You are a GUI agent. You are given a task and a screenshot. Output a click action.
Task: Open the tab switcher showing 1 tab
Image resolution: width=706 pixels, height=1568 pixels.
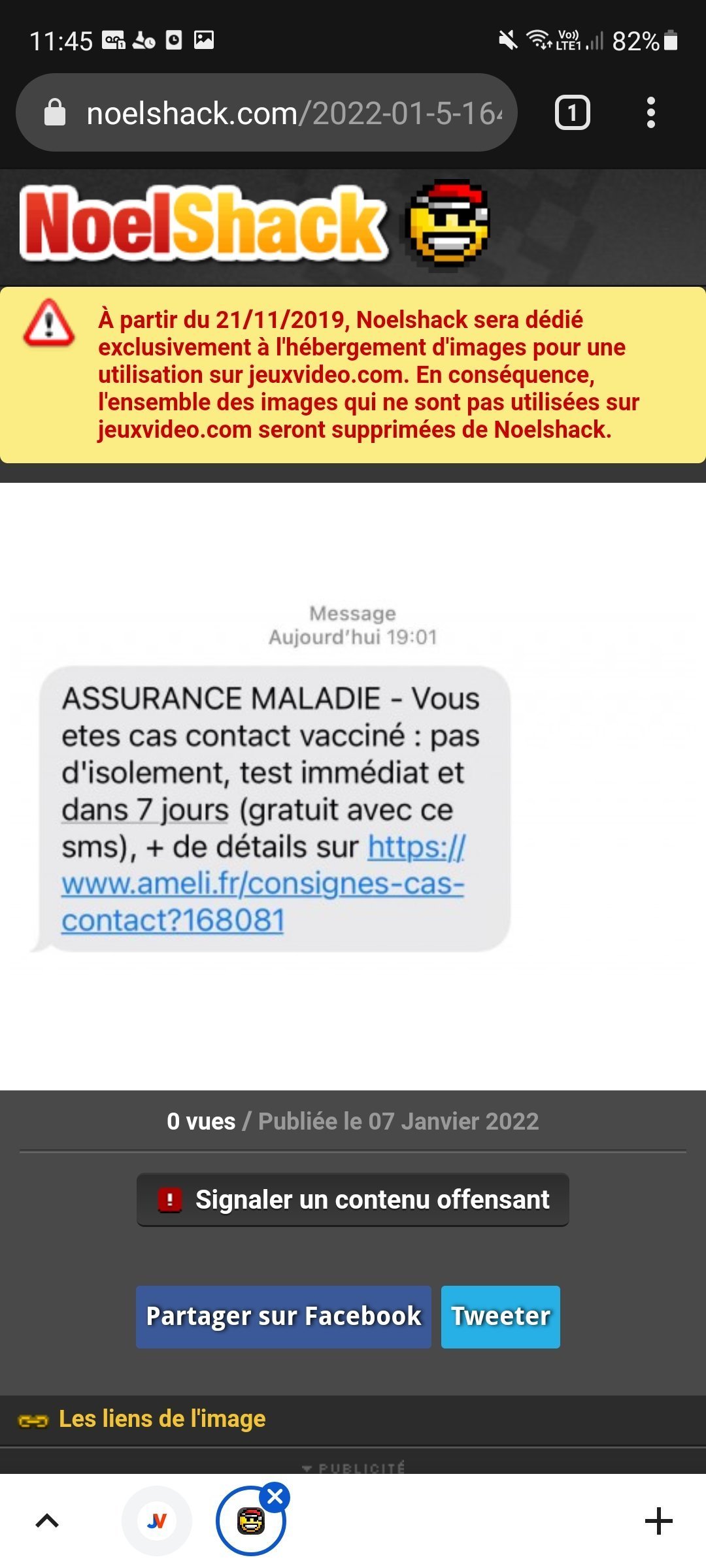point(572,113)
